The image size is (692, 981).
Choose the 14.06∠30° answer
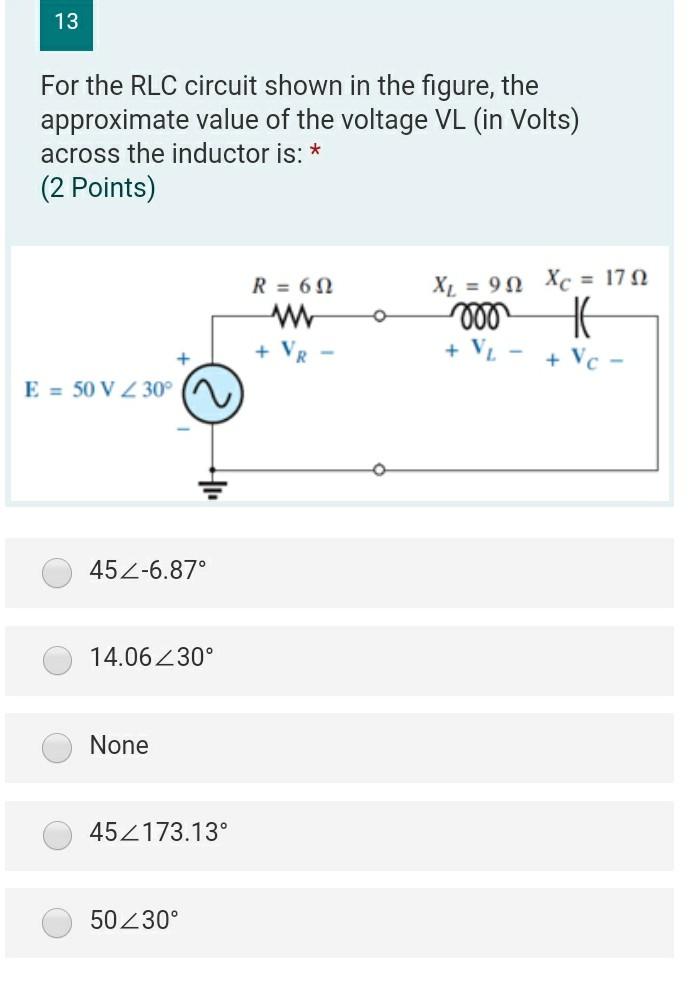pos(58,658)
